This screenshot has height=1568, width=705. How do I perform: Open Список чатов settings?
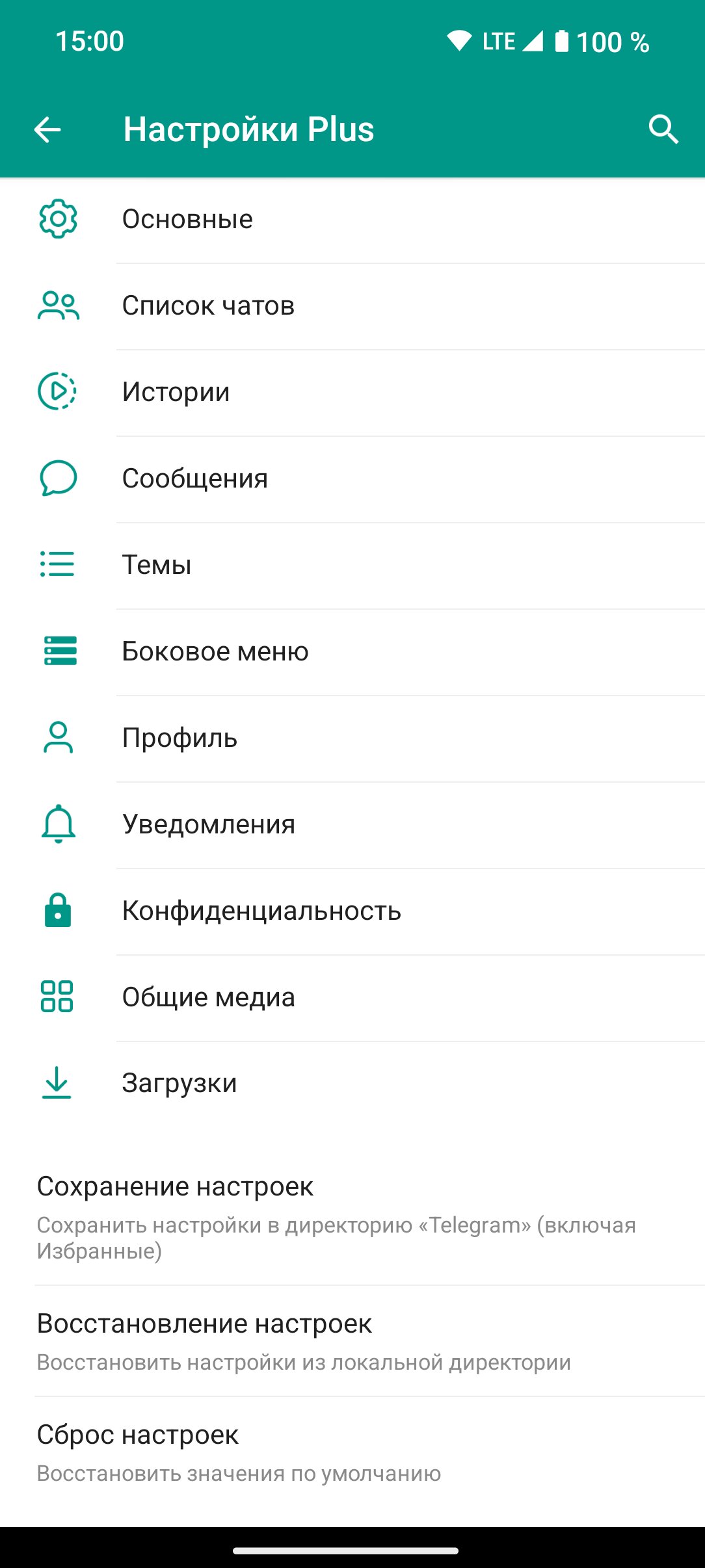tap(352, 306)
